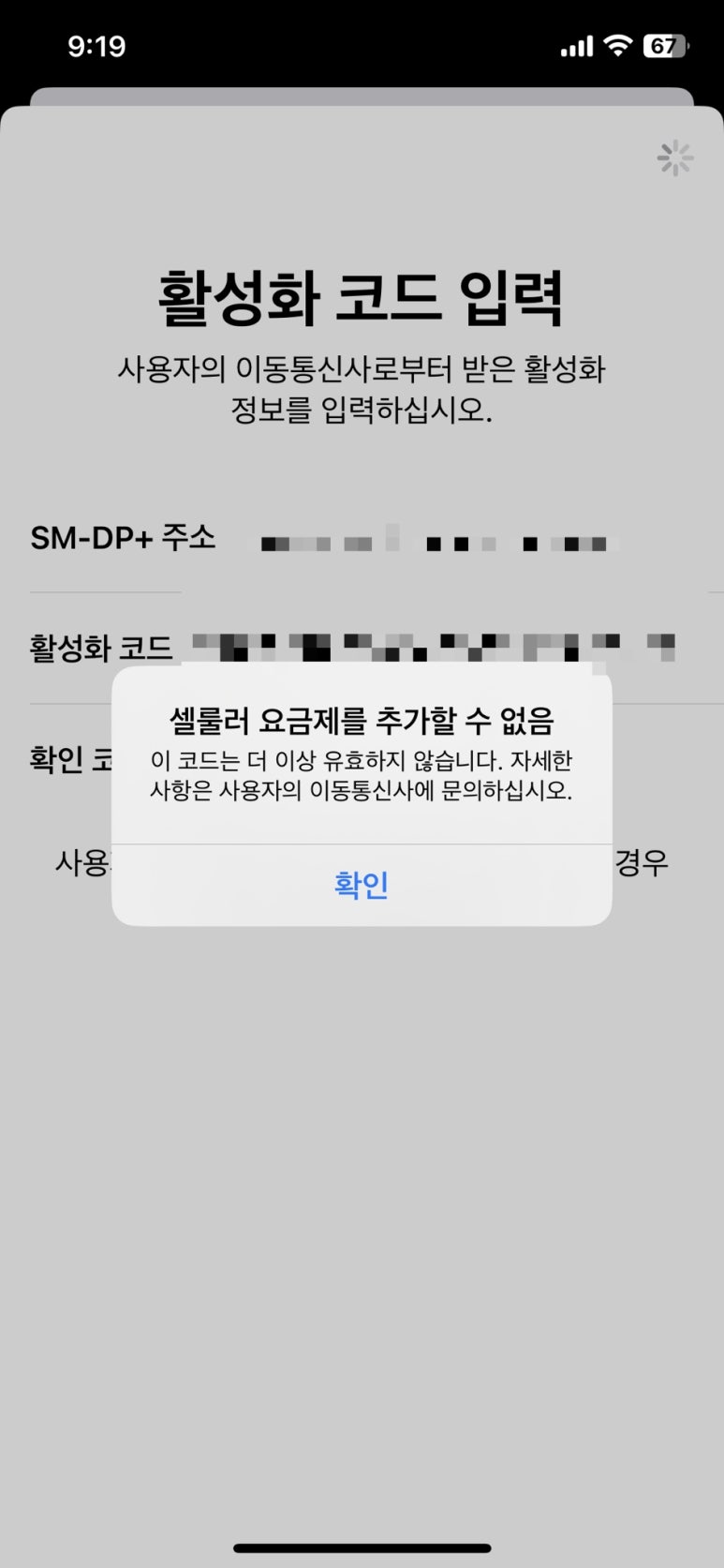The image size is (724, 1568).
Task: Select the 활성화 코드 field
Action: point(377,648)
